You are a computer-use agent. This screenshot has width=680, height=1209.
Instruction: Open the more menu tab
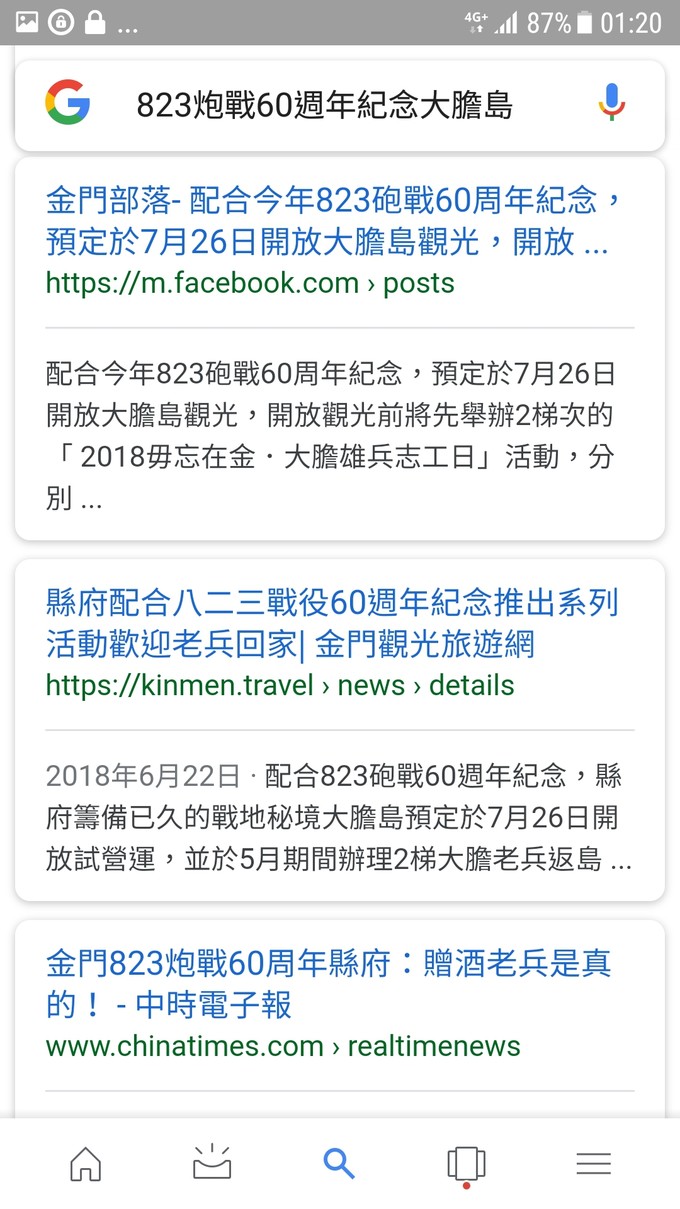[593, 1163]
